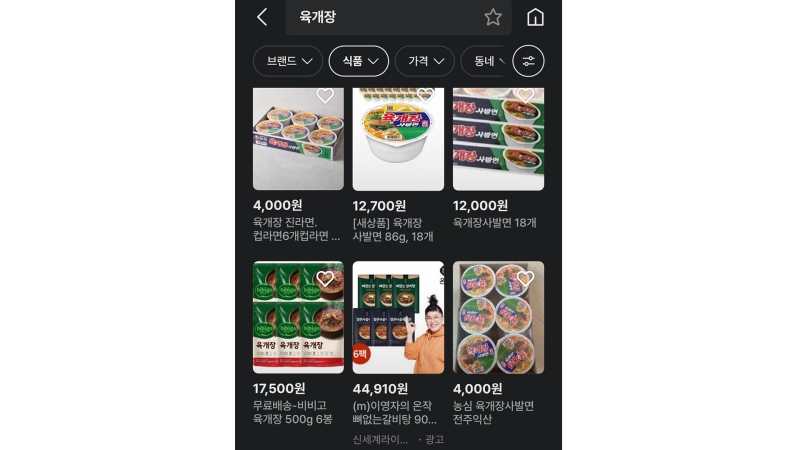Like the 17,500원 비비고 육개장 item
Screen dimensions: 800x450
tap(325, 279)
